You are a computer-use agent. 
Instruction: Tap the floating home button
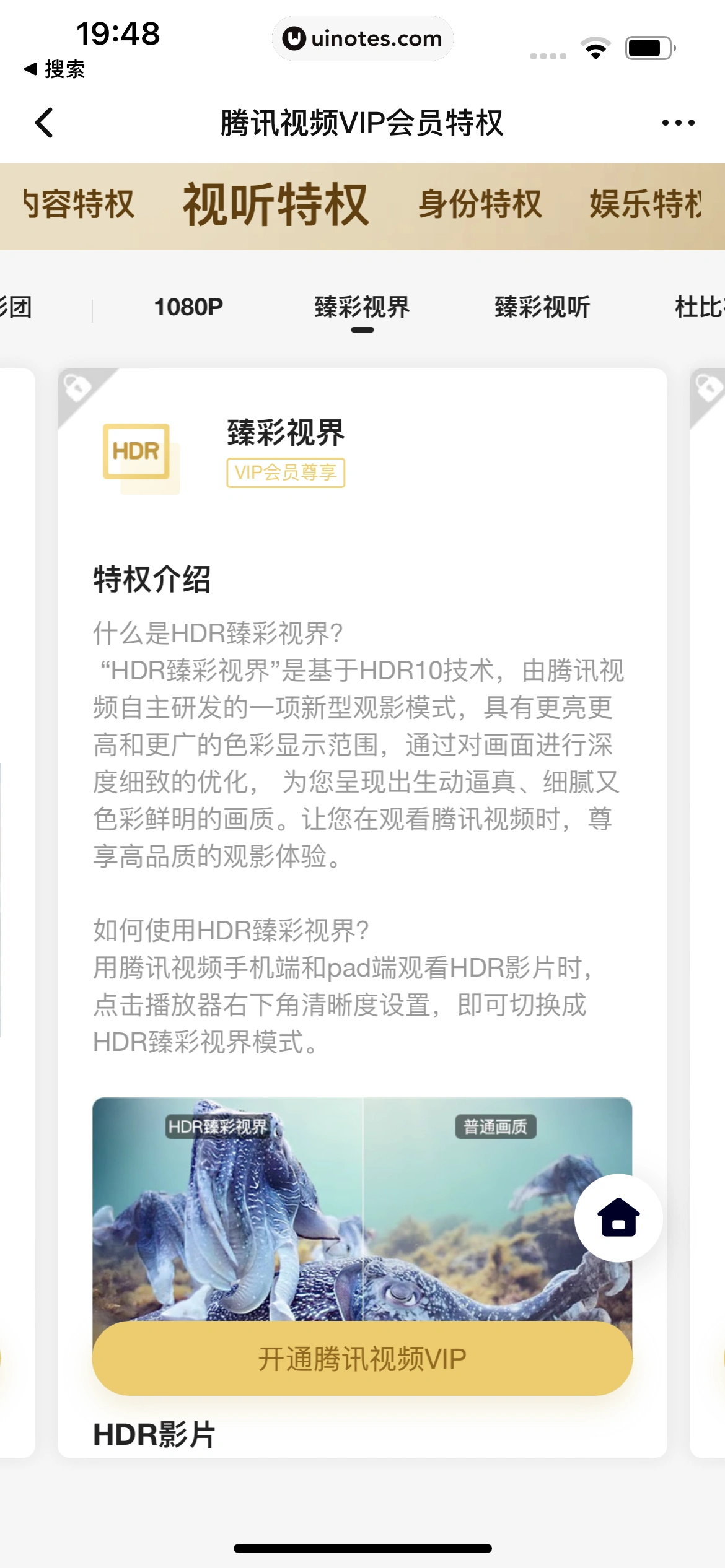618,1217
